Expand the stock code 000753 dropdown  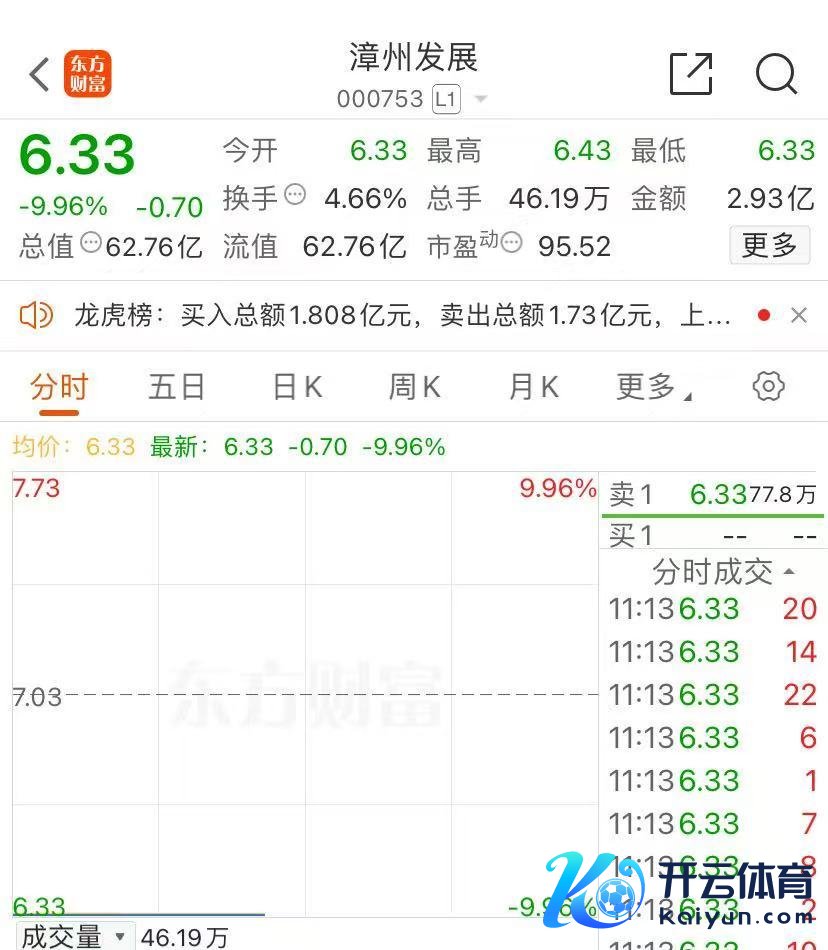(x=481, y=99)
